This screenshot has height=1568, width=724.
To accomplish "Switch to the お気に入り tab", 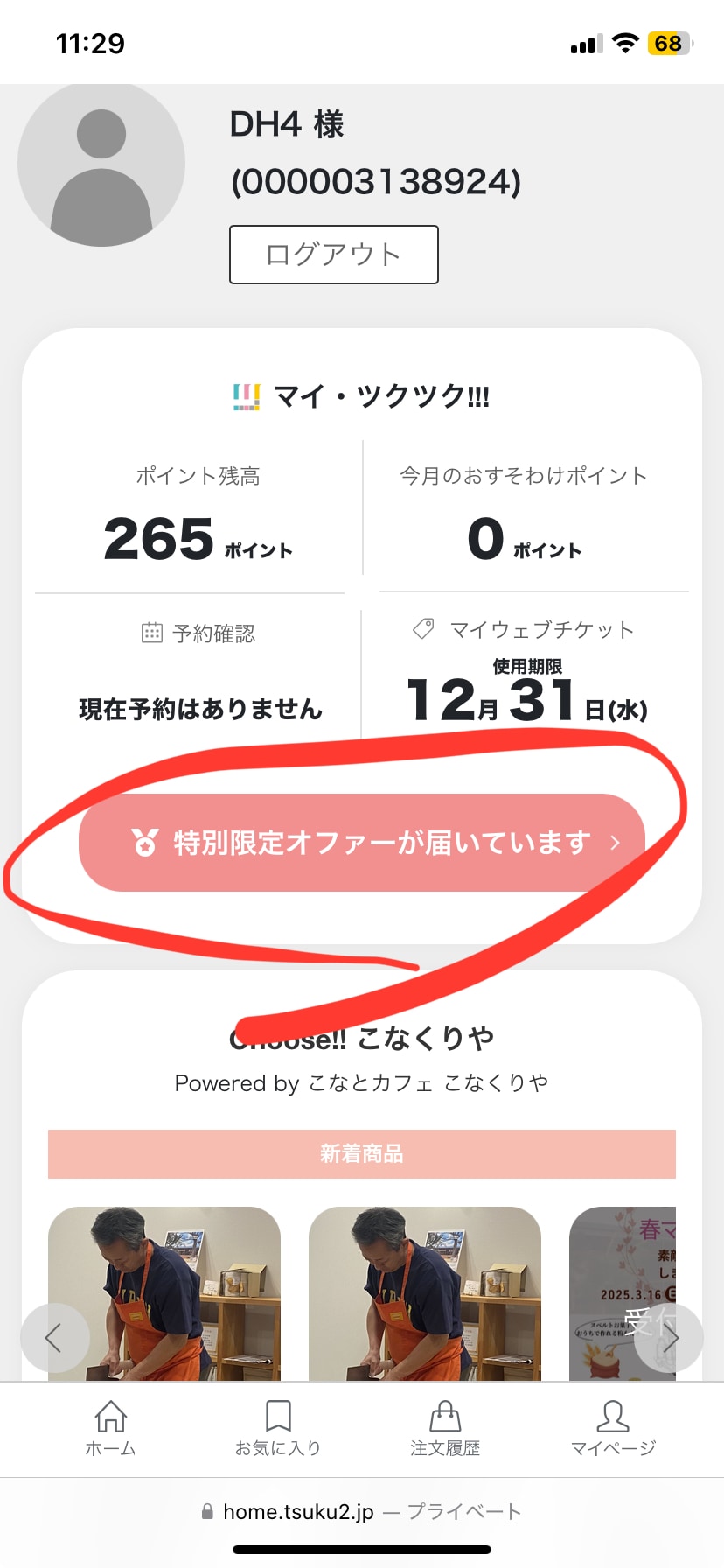I will (278, 1428).
